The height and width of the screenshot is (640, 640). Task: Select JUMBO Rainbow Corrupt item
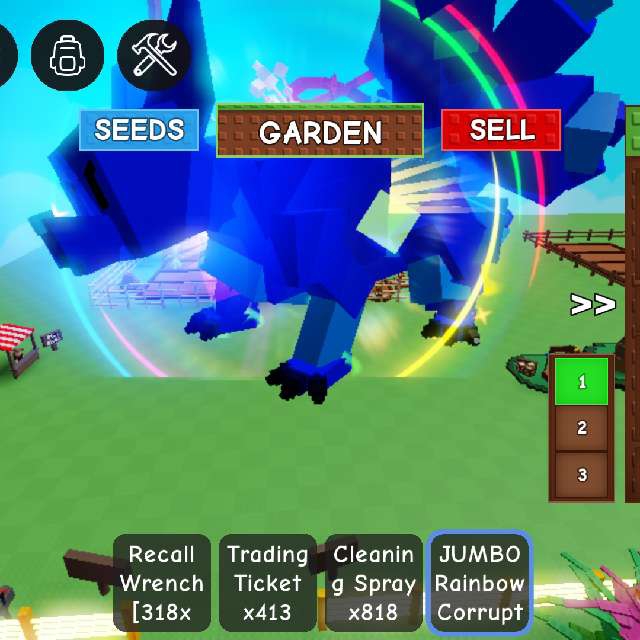point(479,584)
